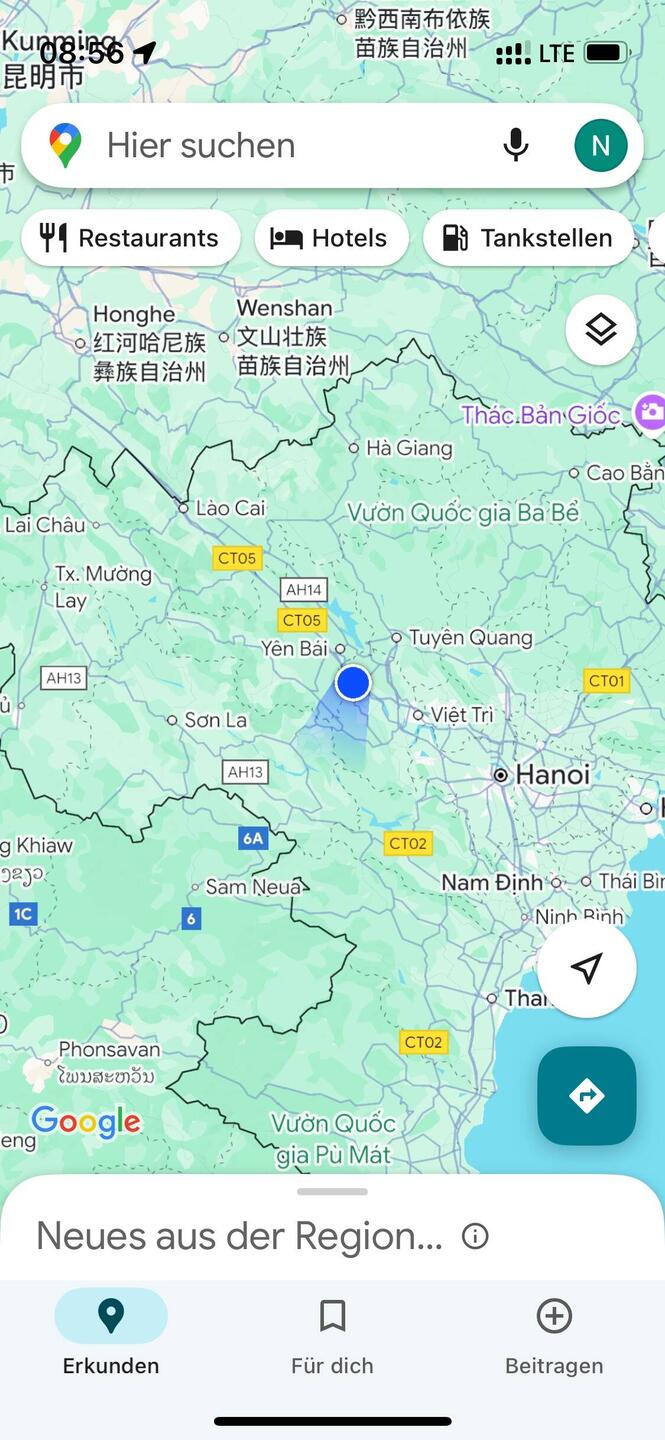Select the Tankstellen filter chip

click(527, 238)
